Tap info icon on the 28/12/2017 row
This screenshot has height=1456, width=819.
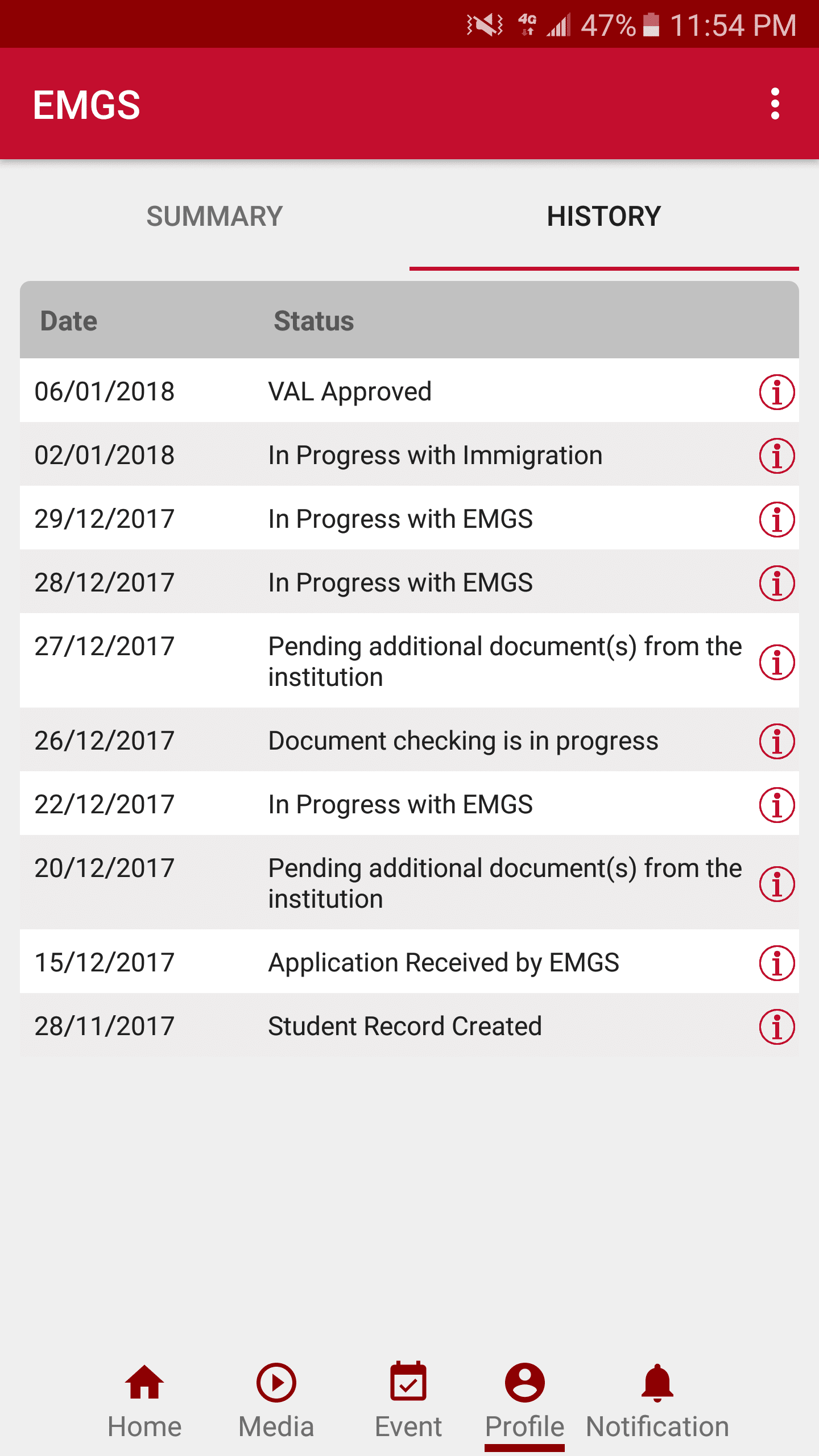coord(776,583)
